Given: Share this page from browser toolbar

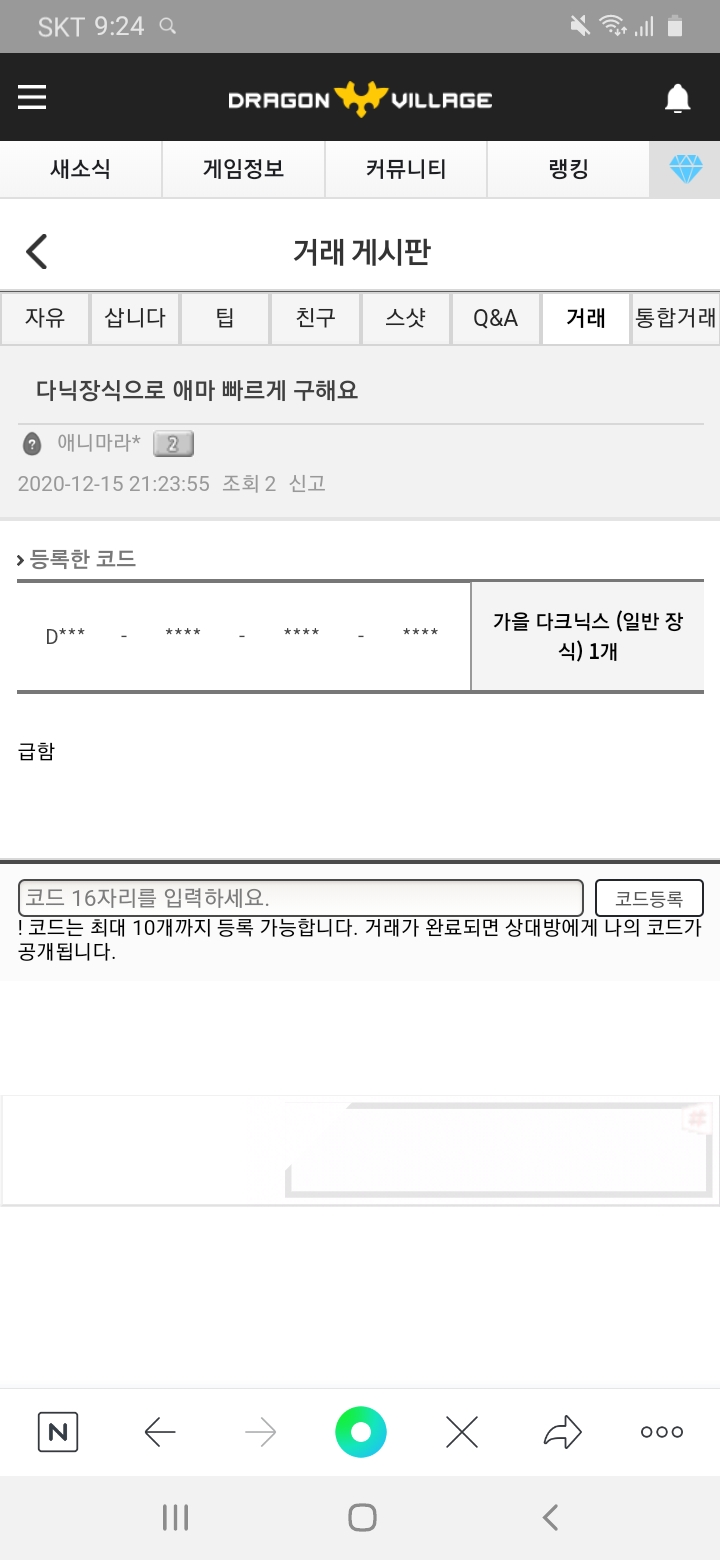Looking at the screenshot, I should (562, 1432).
